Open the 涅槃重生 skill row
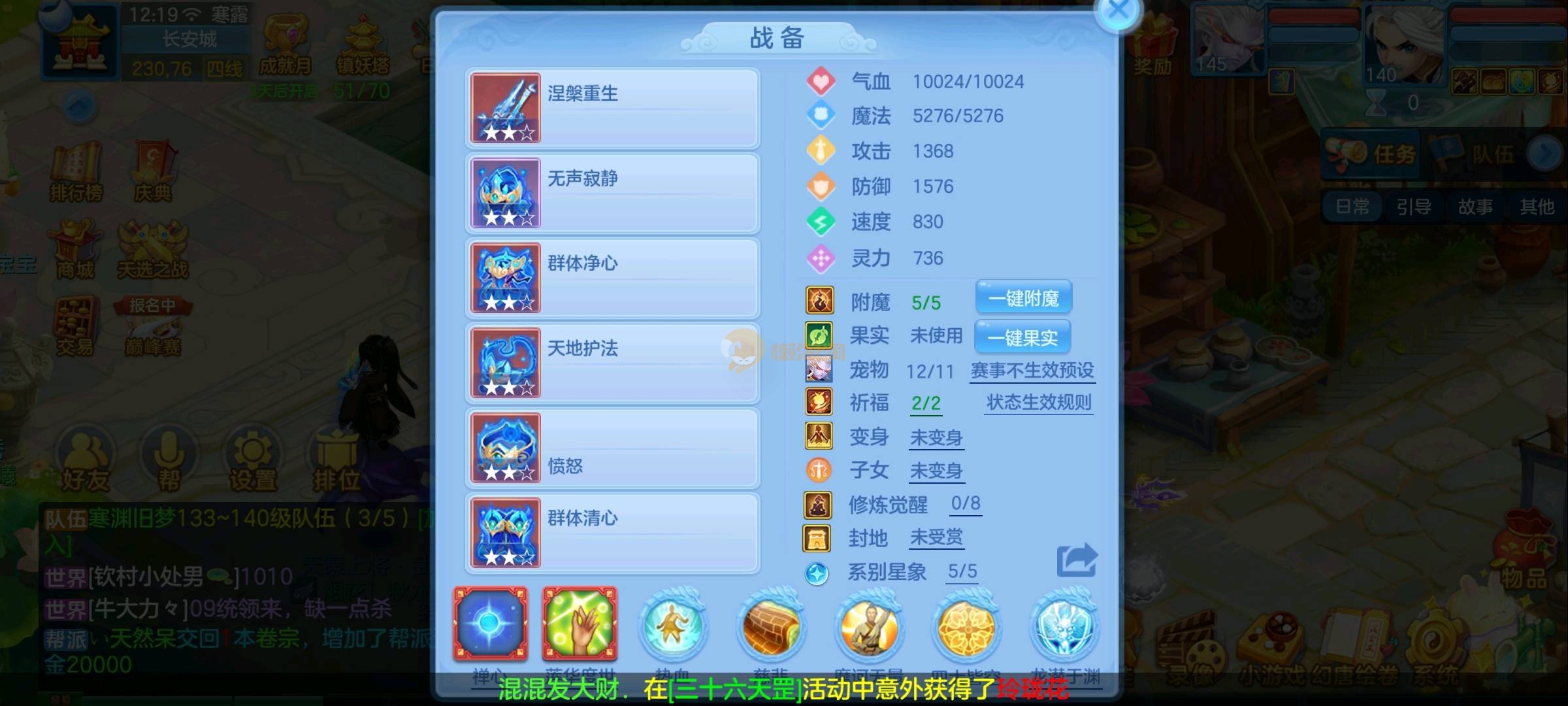The width and height of the screenshot is (1568, 706). [x=612, y=108]
